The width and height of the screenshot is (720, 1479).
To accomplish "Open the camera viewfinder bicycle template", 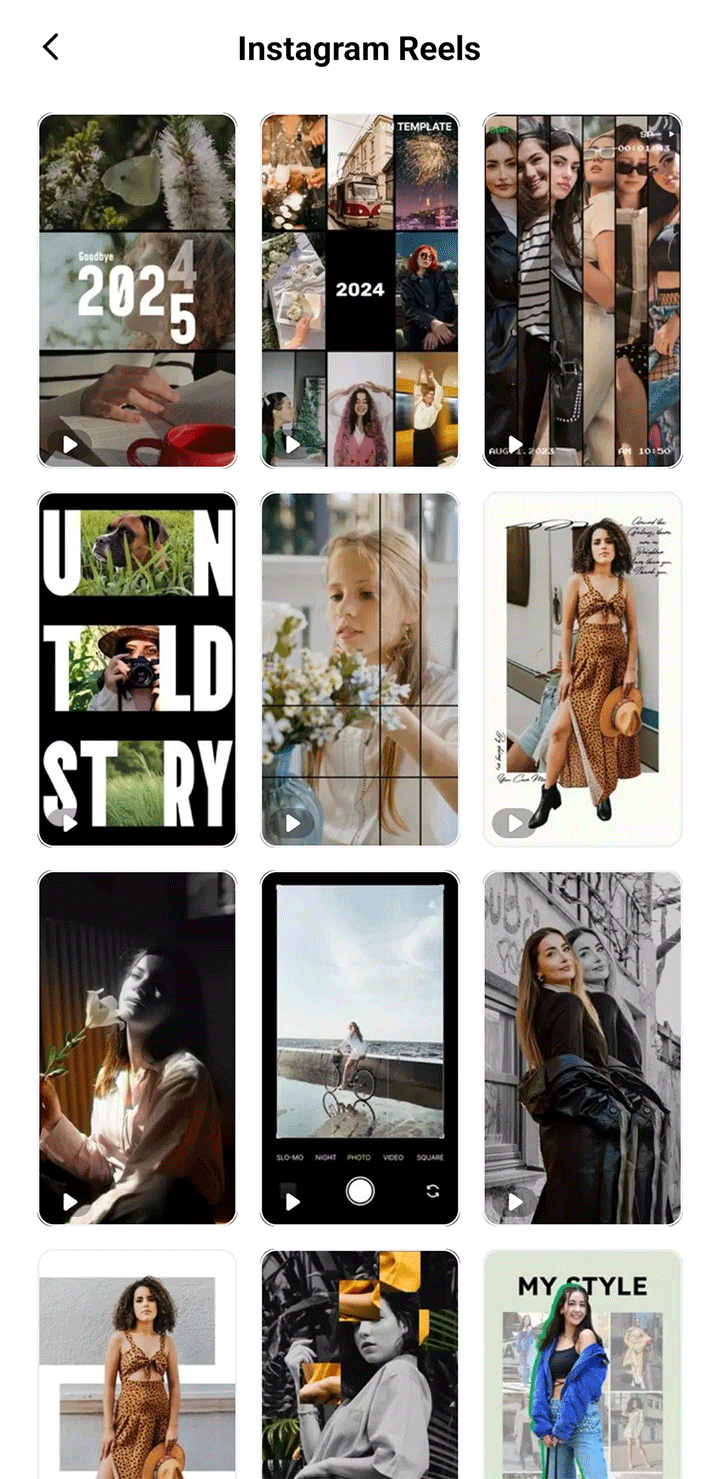I will tap(359, 1047).
